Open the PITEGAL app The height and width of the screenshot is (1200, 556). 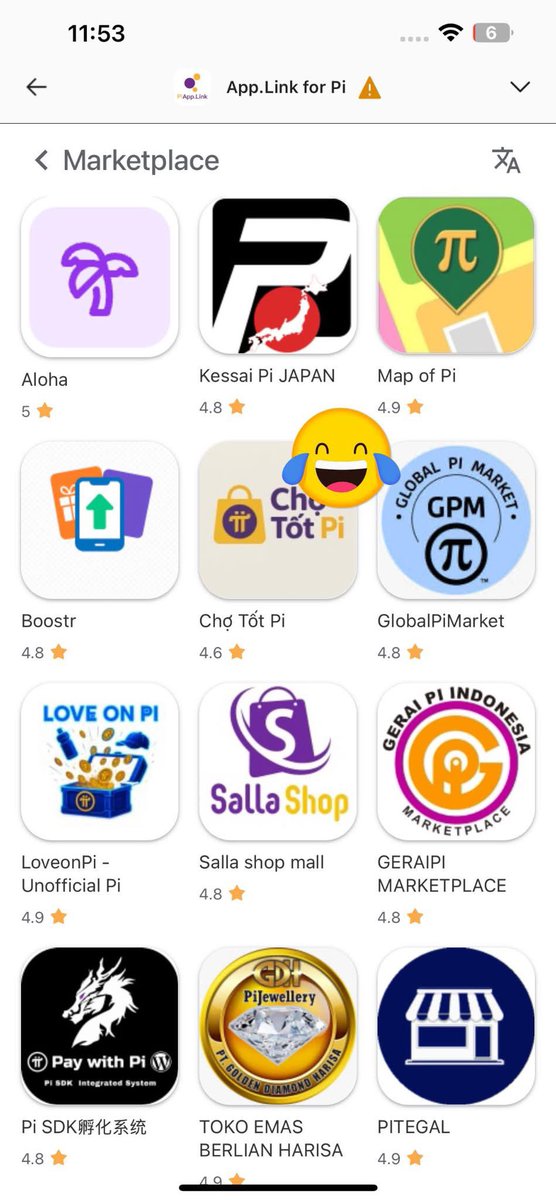[x=456, y=1026]
